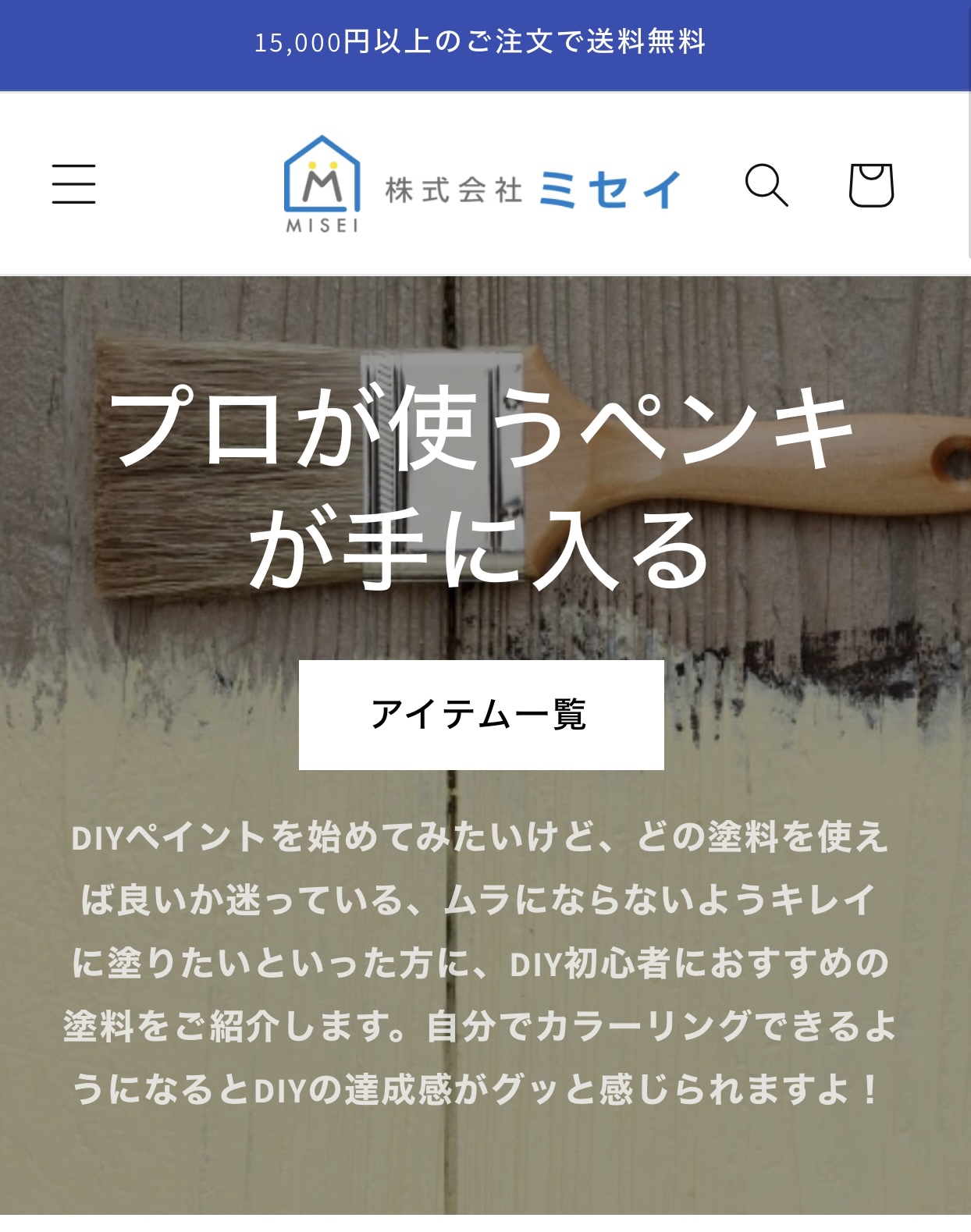Go to the ミセイ homepage via the header logo

click(x=482, y=185)
